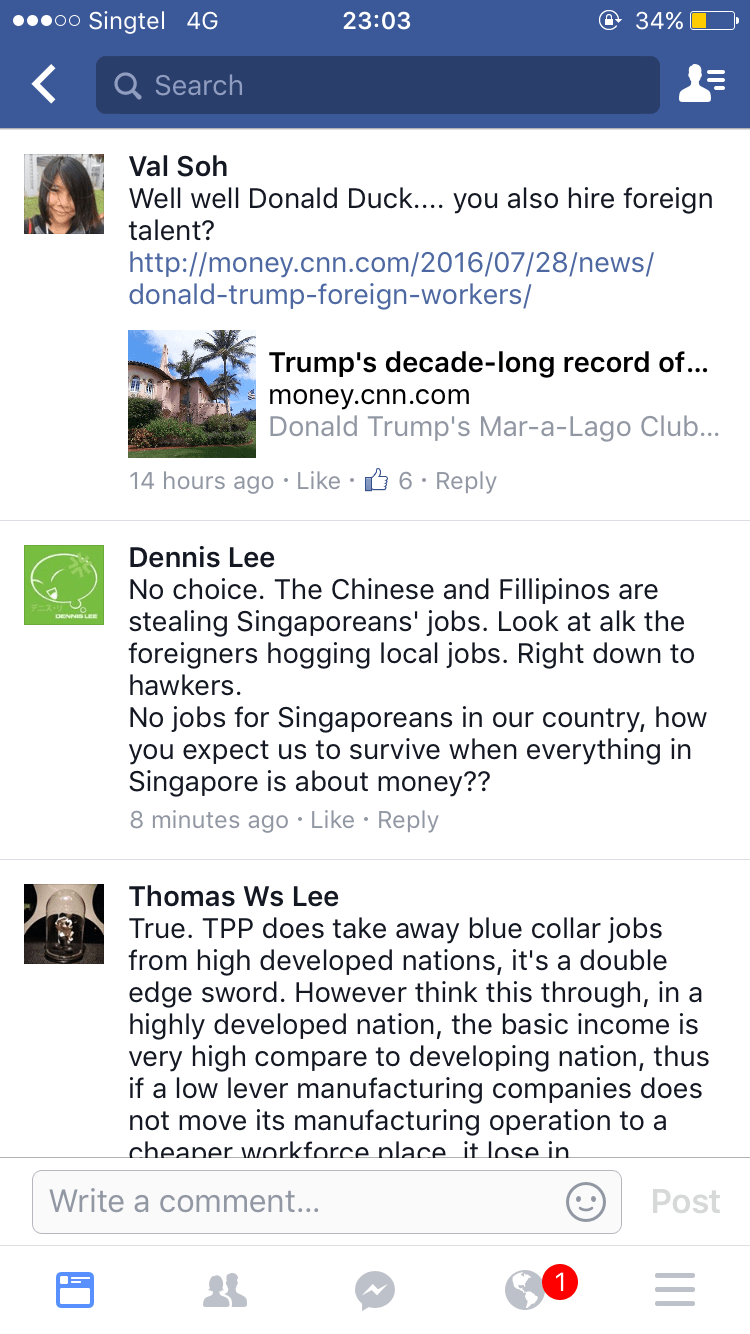Open the Search field
This screenshot has height=1334, width=750.
(x=377, y=85)
